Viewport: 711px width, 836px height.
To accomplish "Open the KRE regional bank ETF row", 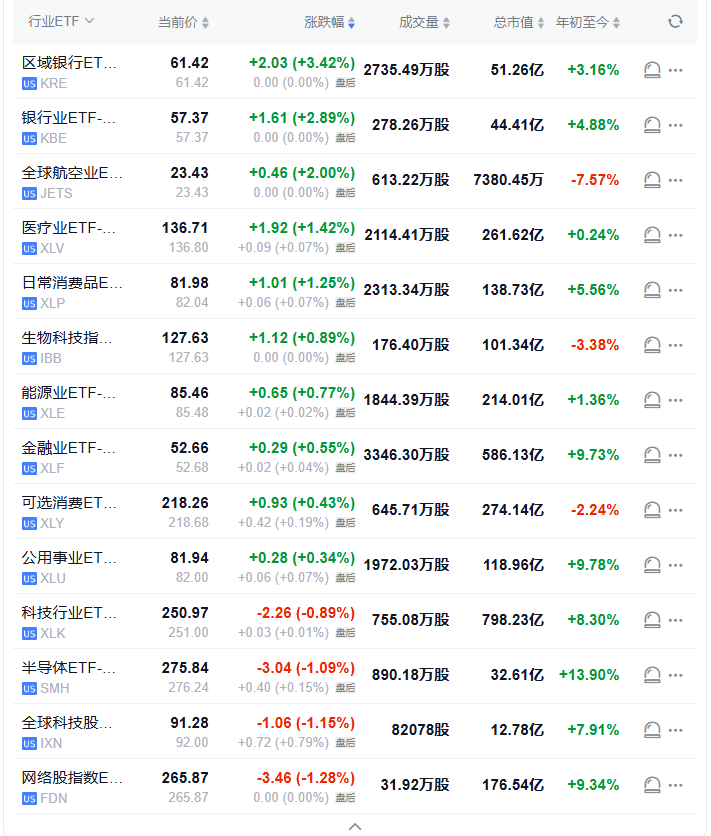I will (x=70, y=63).
